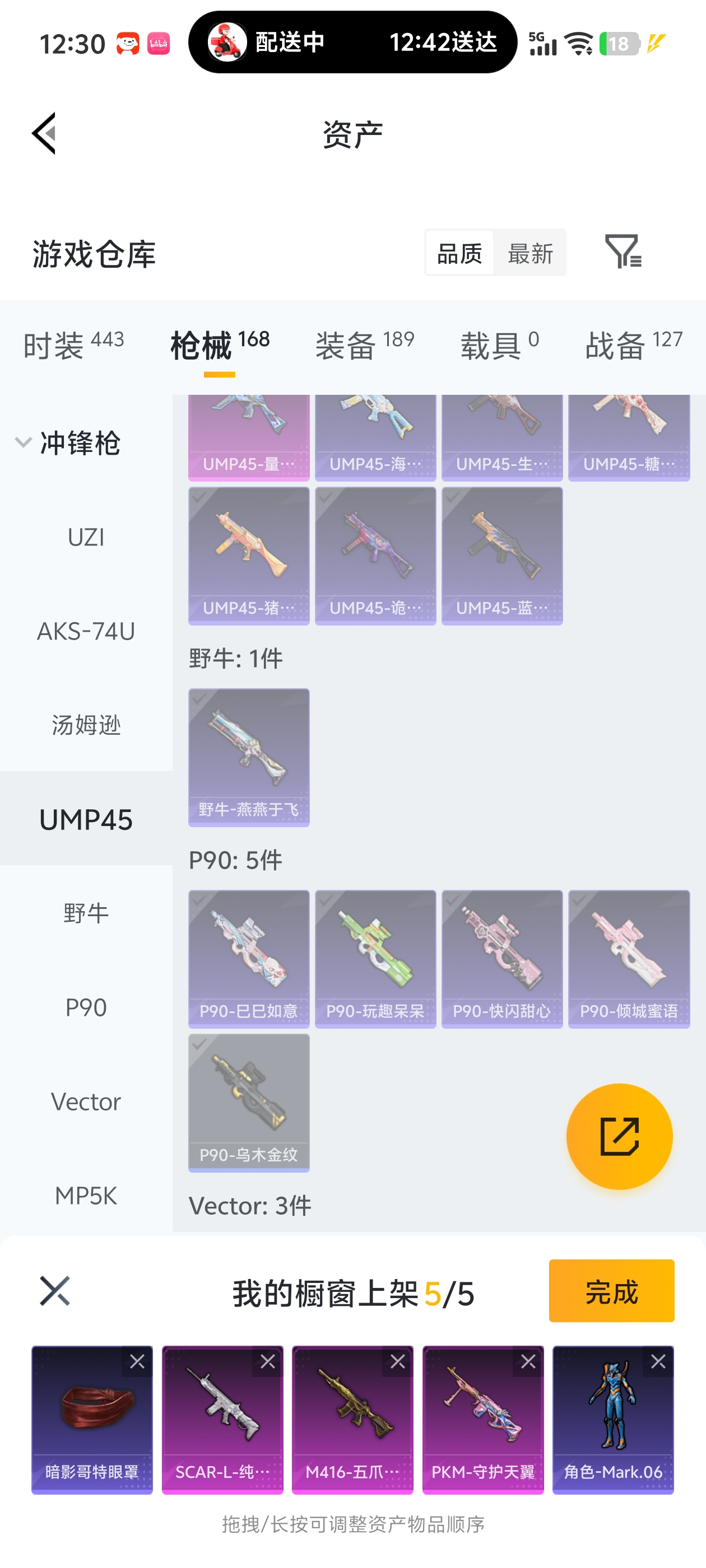
Task: Collapse the 冲锋枪 category
Action: [x=24, y=442]
